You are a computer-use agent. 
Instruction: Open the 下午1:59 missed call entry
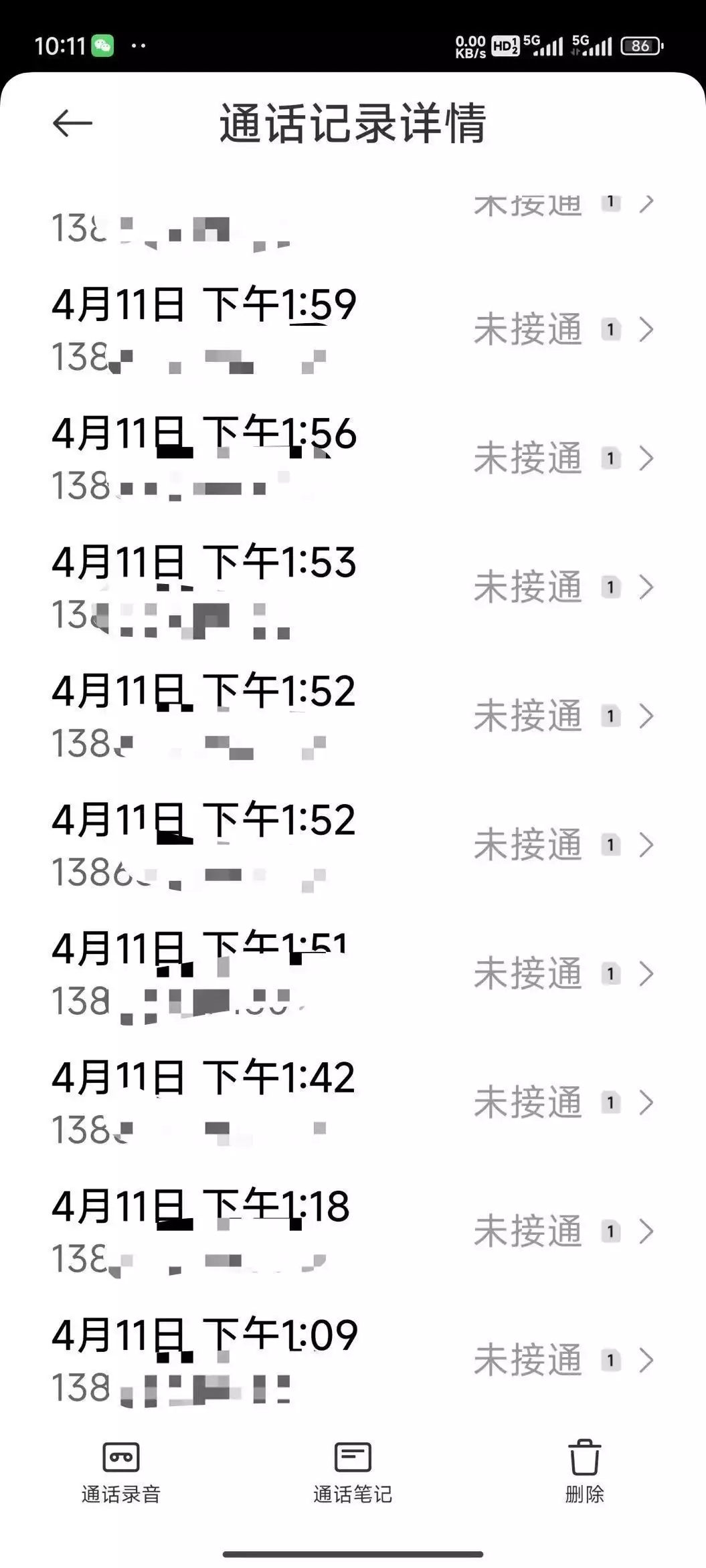[353, 330]
